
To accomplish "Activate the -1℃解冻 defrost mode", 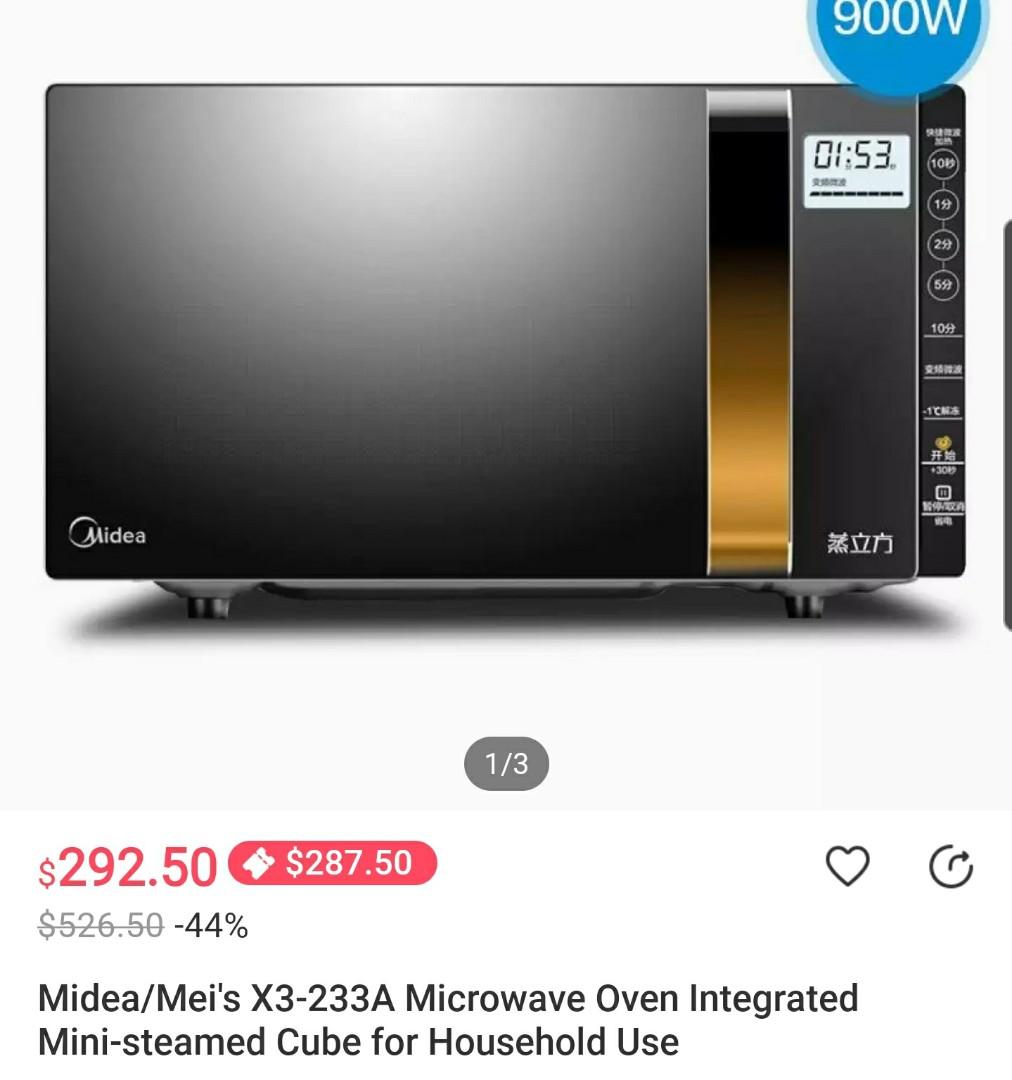I will pyautogui.click(x=939, y=410).
